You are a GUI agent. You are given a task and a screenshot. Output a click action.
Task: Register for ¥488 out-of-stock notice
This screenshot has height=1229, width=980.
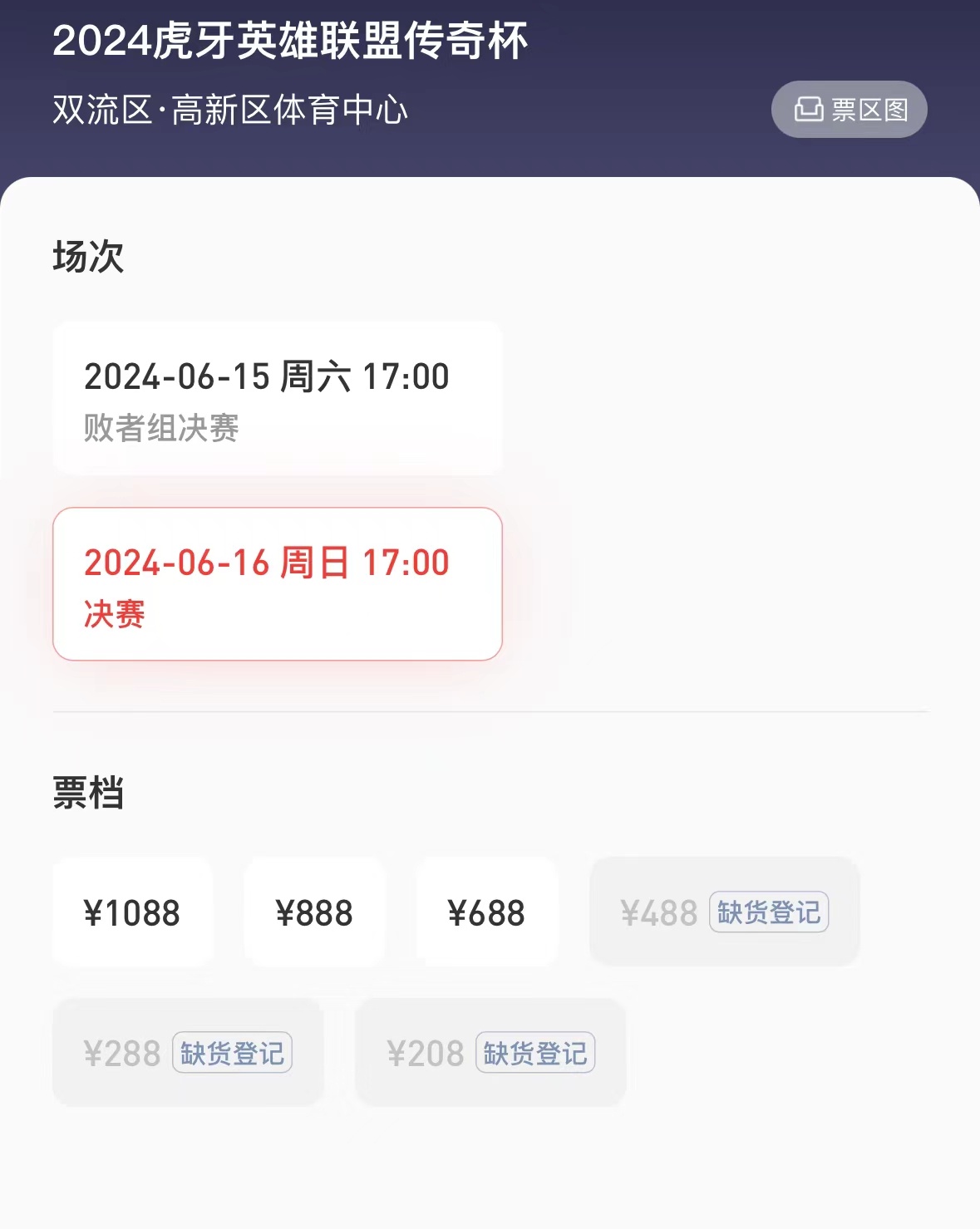[768, 912]
